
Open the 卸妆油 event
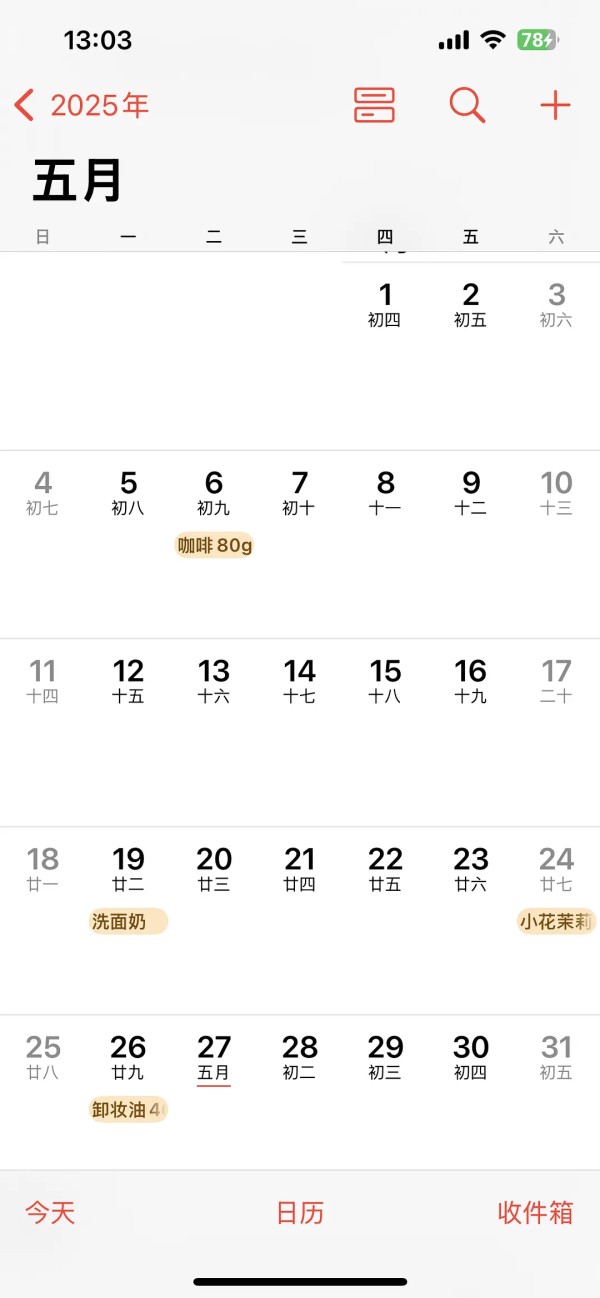128,1110
